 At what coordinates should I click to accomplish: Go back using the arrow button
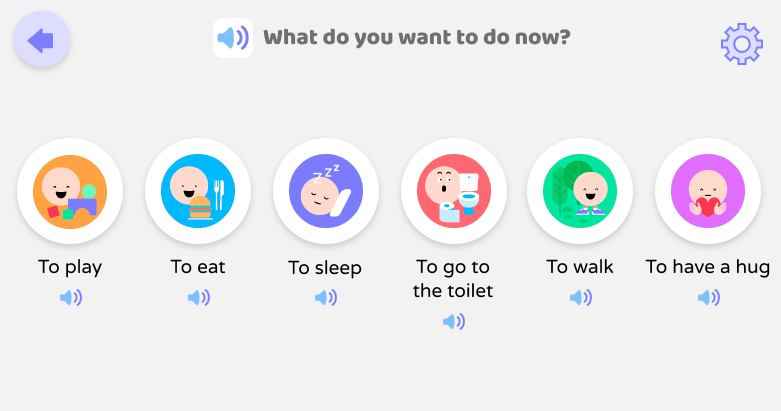[41, 41]
